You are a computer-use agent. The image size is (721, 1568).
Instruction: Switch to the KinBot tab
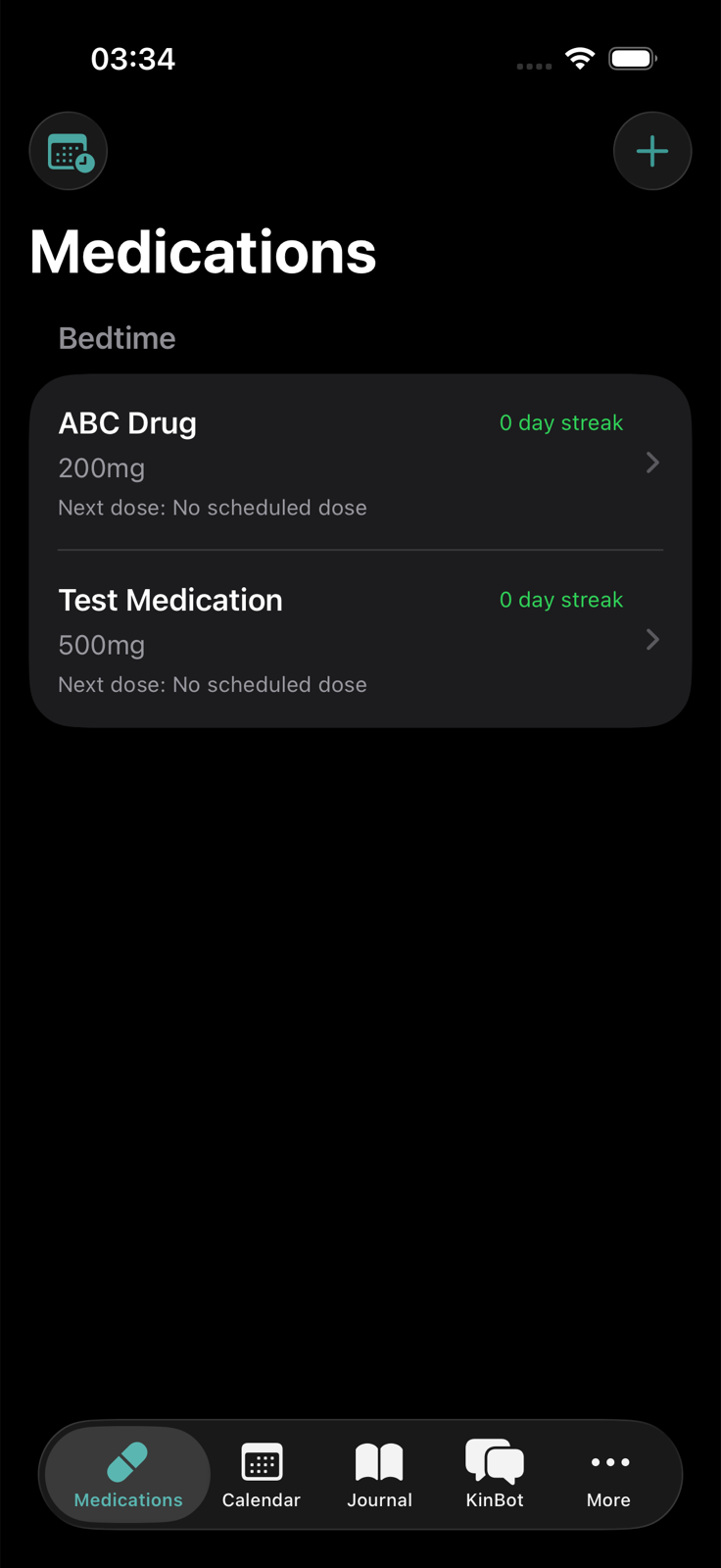coord(494,1475)
